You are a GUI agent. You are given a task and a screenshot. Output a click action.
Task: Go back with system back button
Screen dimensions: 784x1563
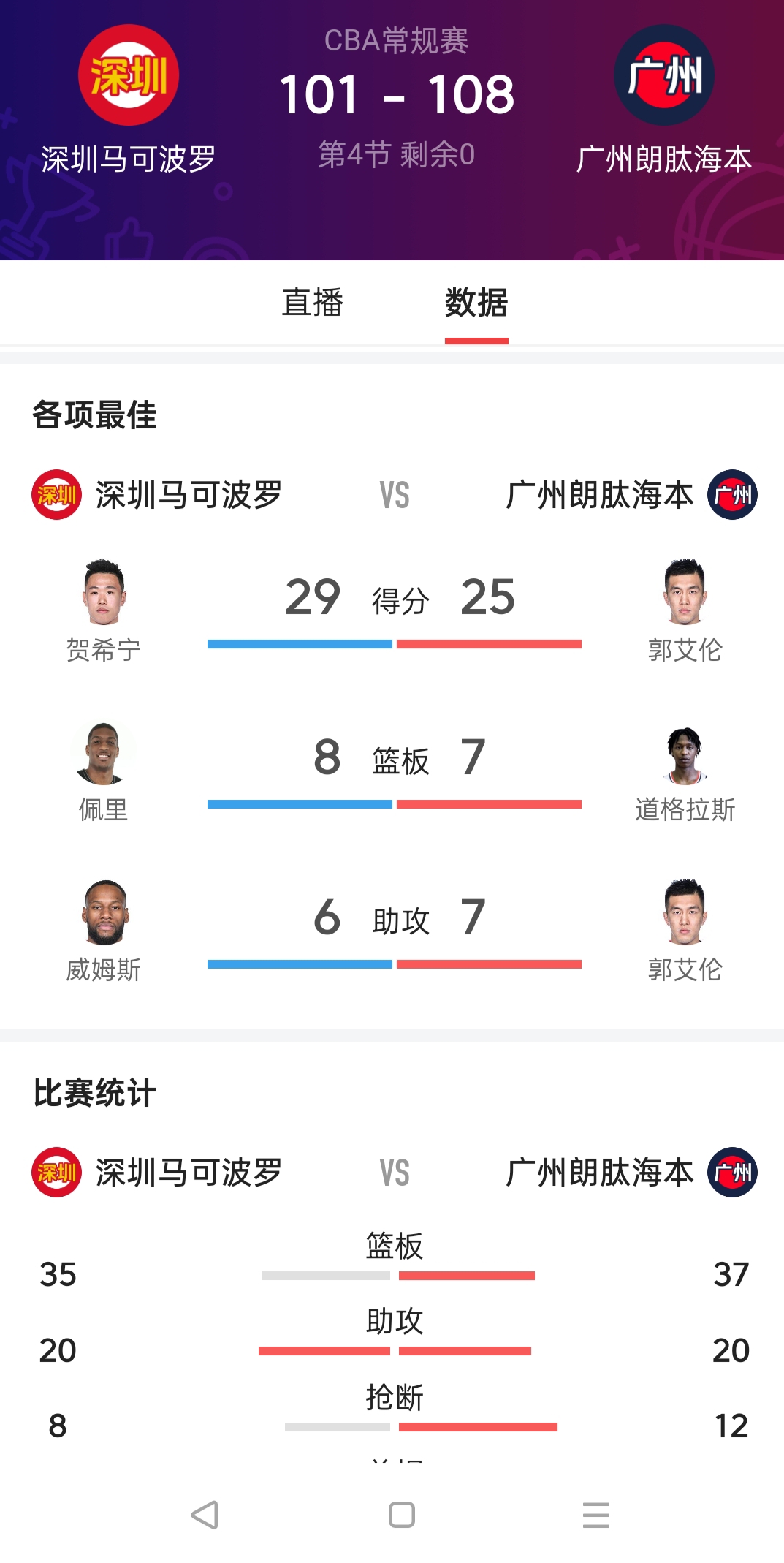point(205,1515)
